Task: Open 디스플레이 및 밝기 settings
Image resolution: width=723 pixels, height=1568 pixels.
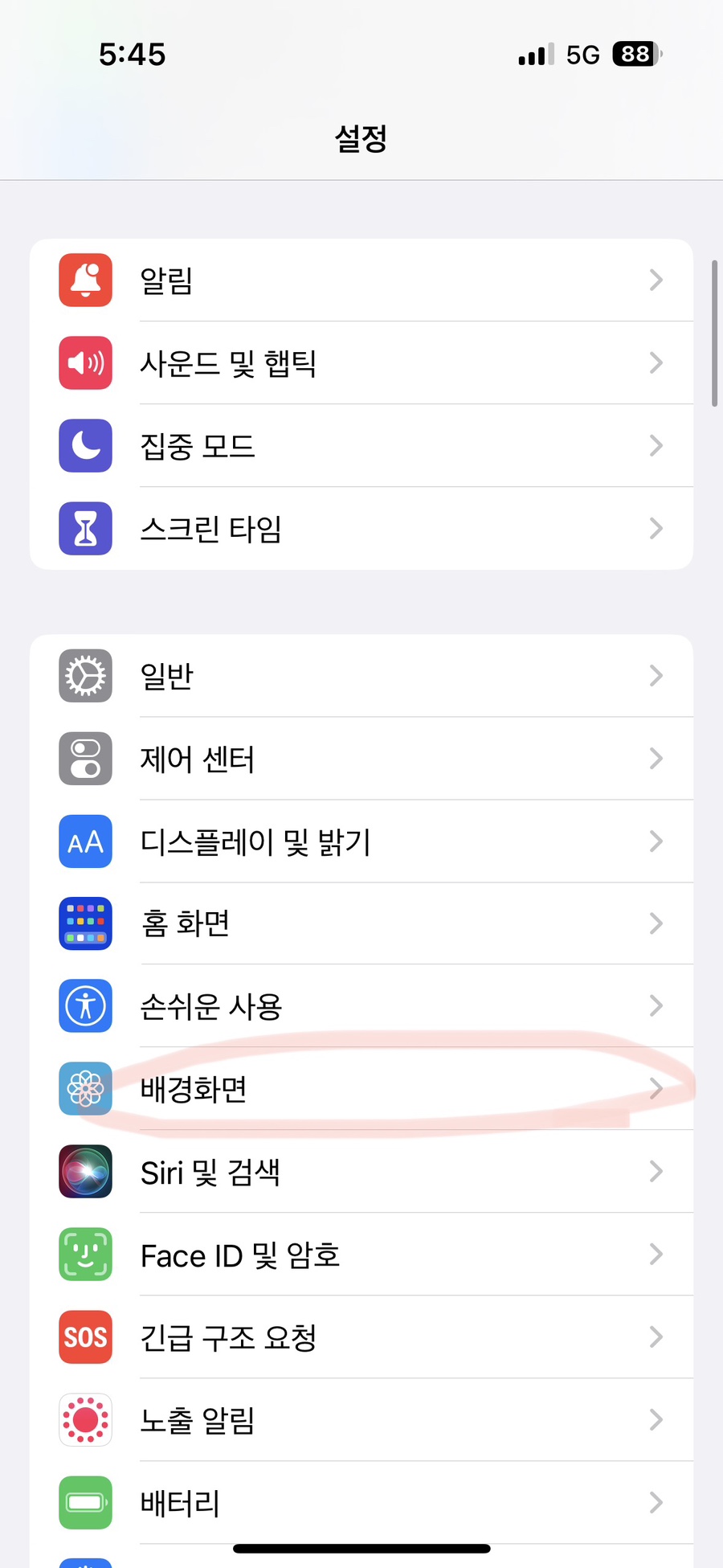Action: click(361, 841)
